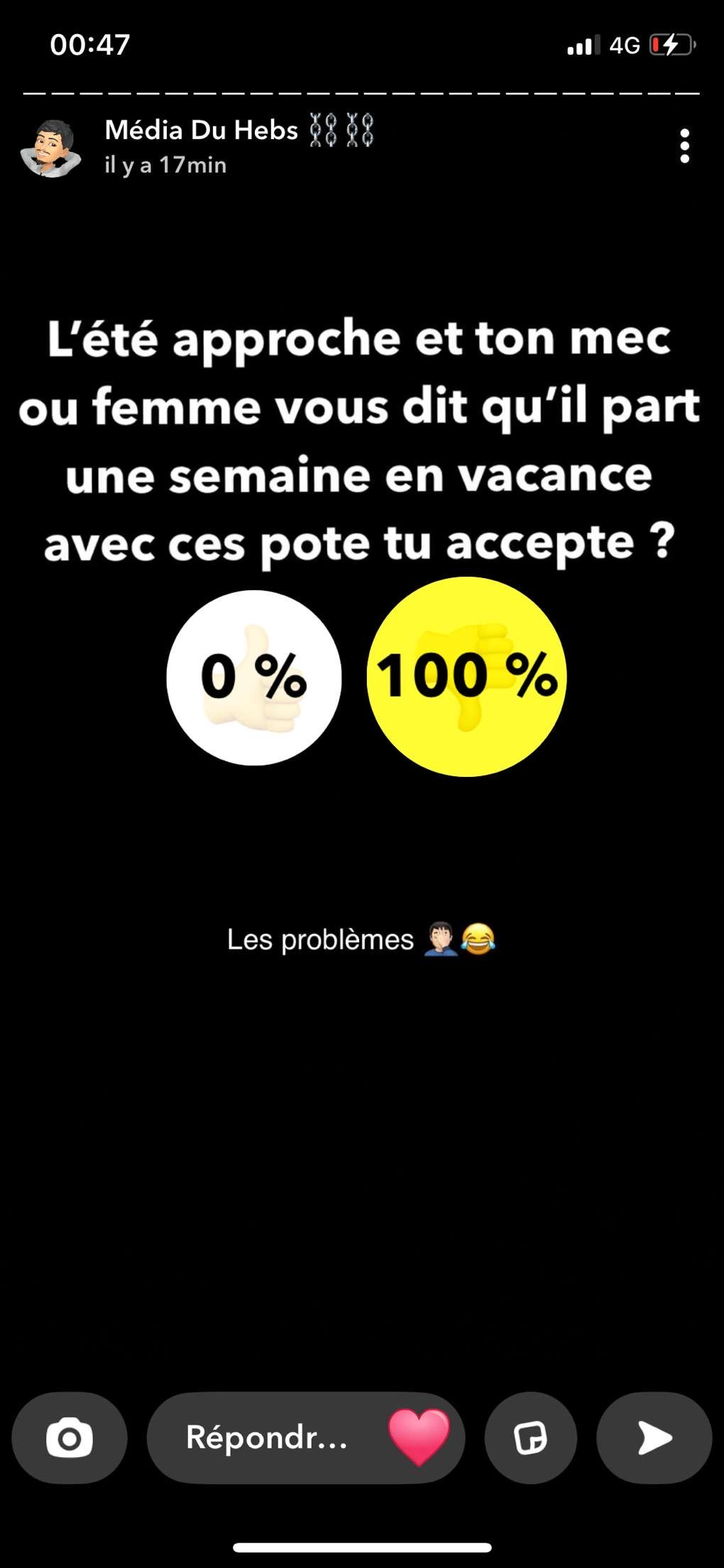The width and height of the screenshot is (724, 1568).
Task: Vote thumbs up in the poll
Action: tap(254, 677)
